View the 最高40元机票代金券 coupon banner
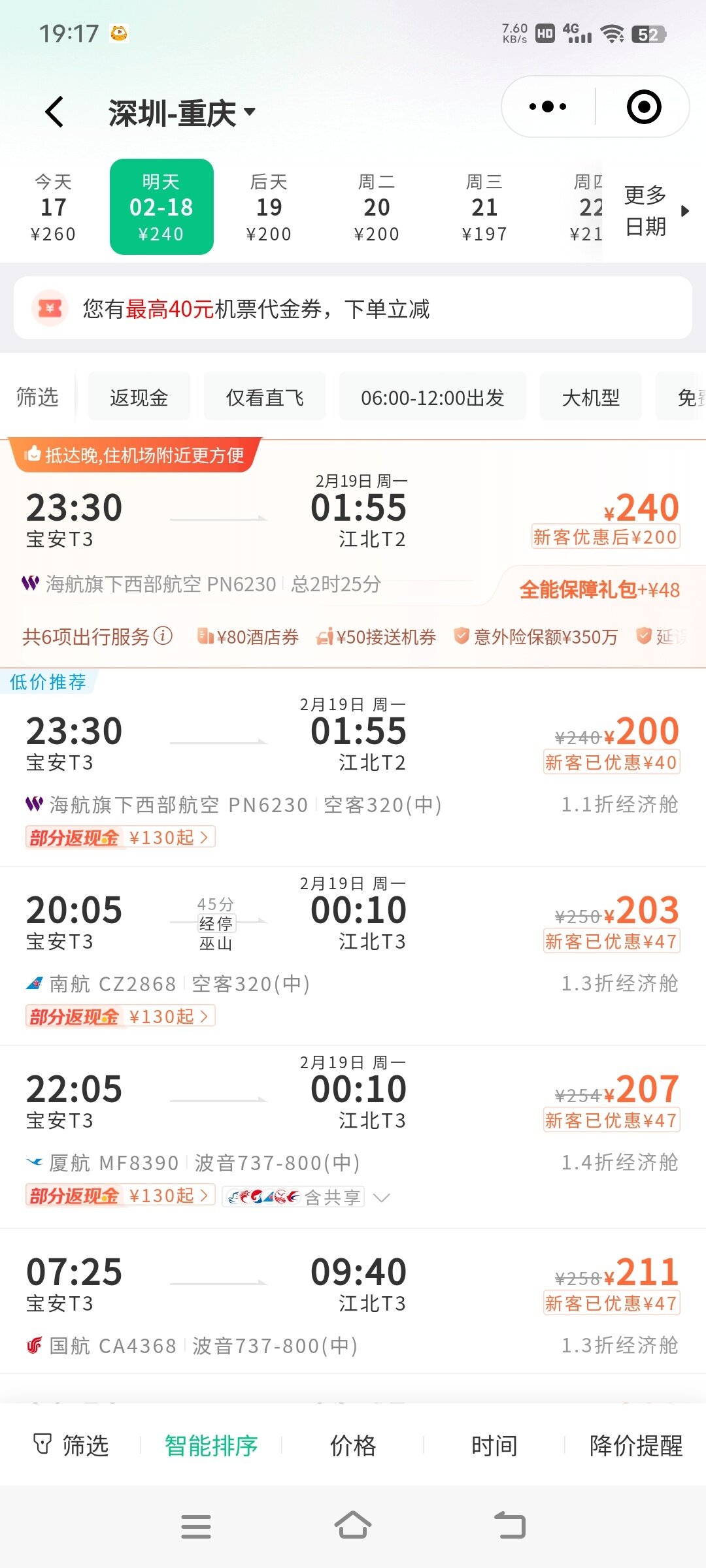 pos(353,308)
